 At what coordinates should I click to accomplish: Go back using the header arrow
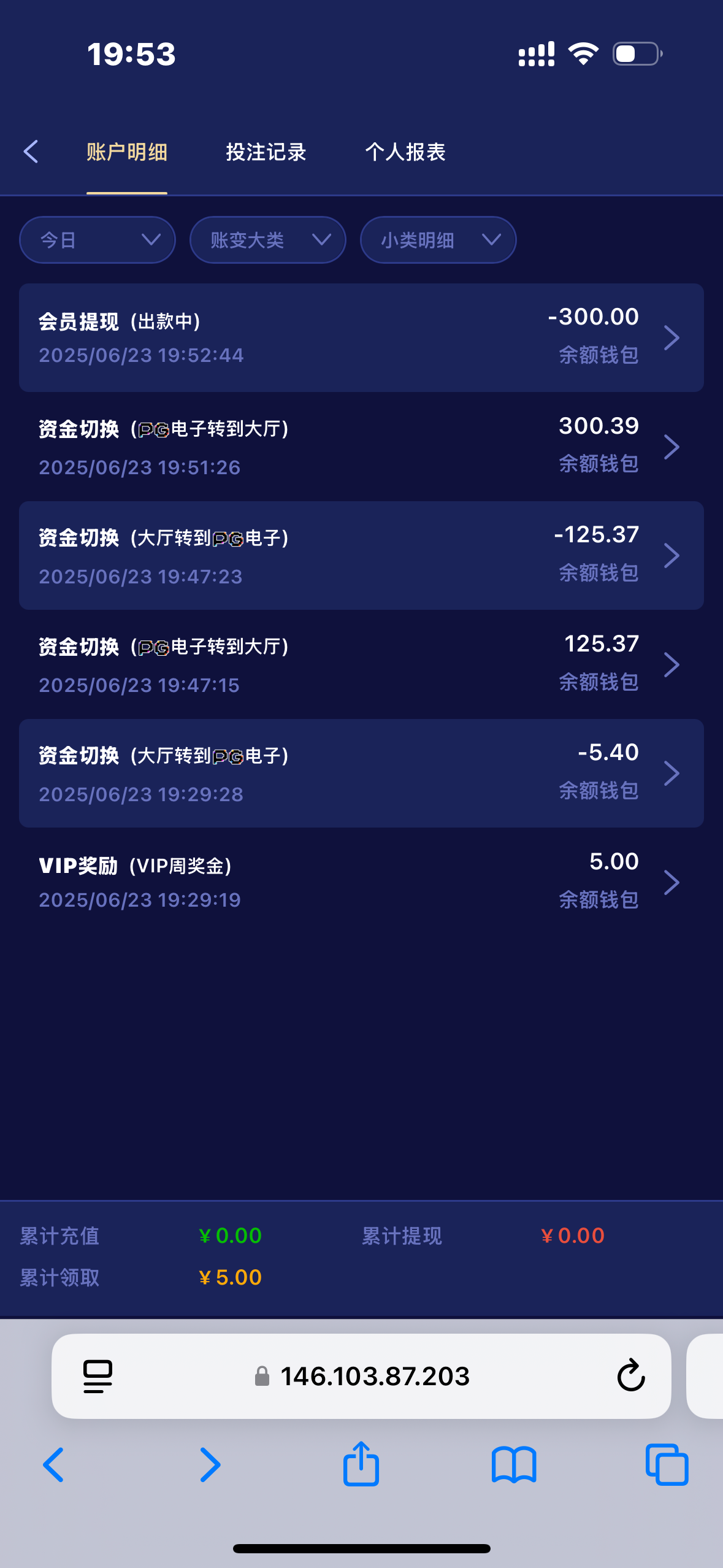31,152
